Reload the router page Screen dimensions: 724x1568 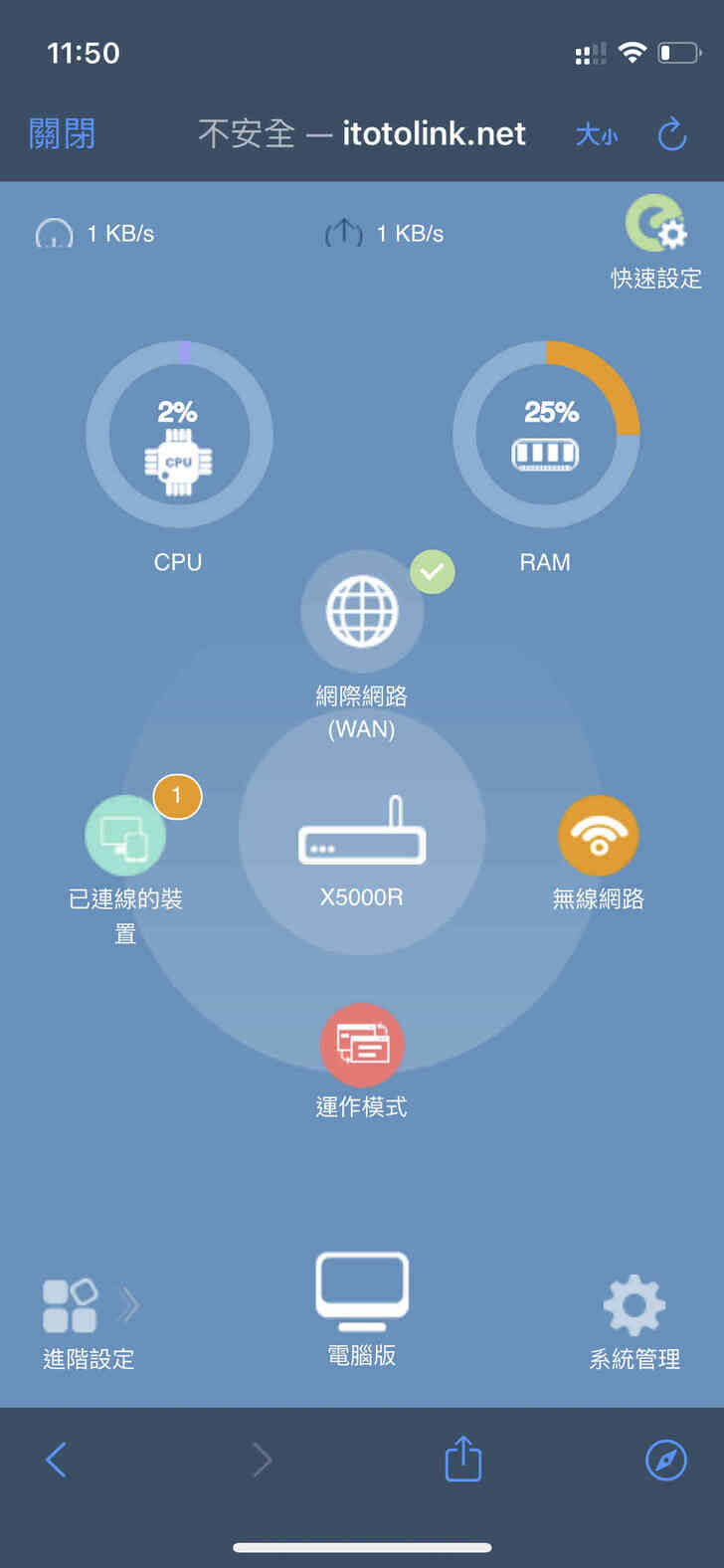[x=672, y=134]
